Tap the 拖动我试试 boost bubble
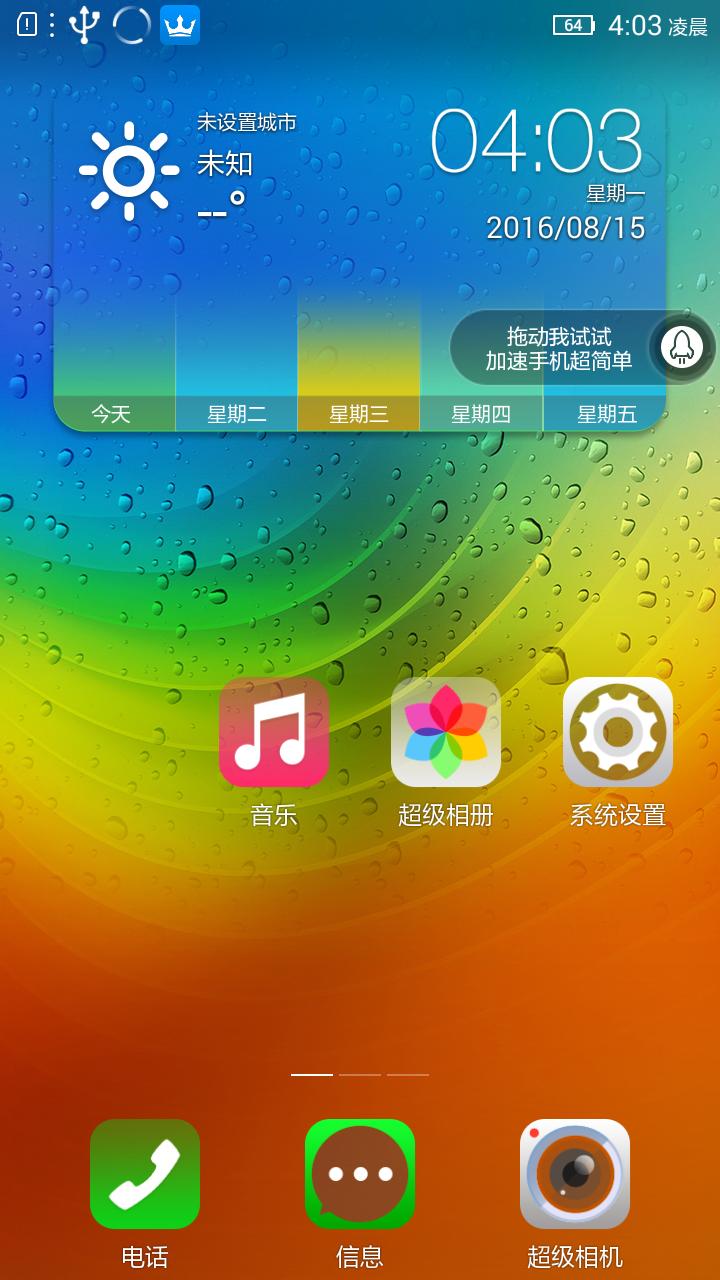 point(560,347)
